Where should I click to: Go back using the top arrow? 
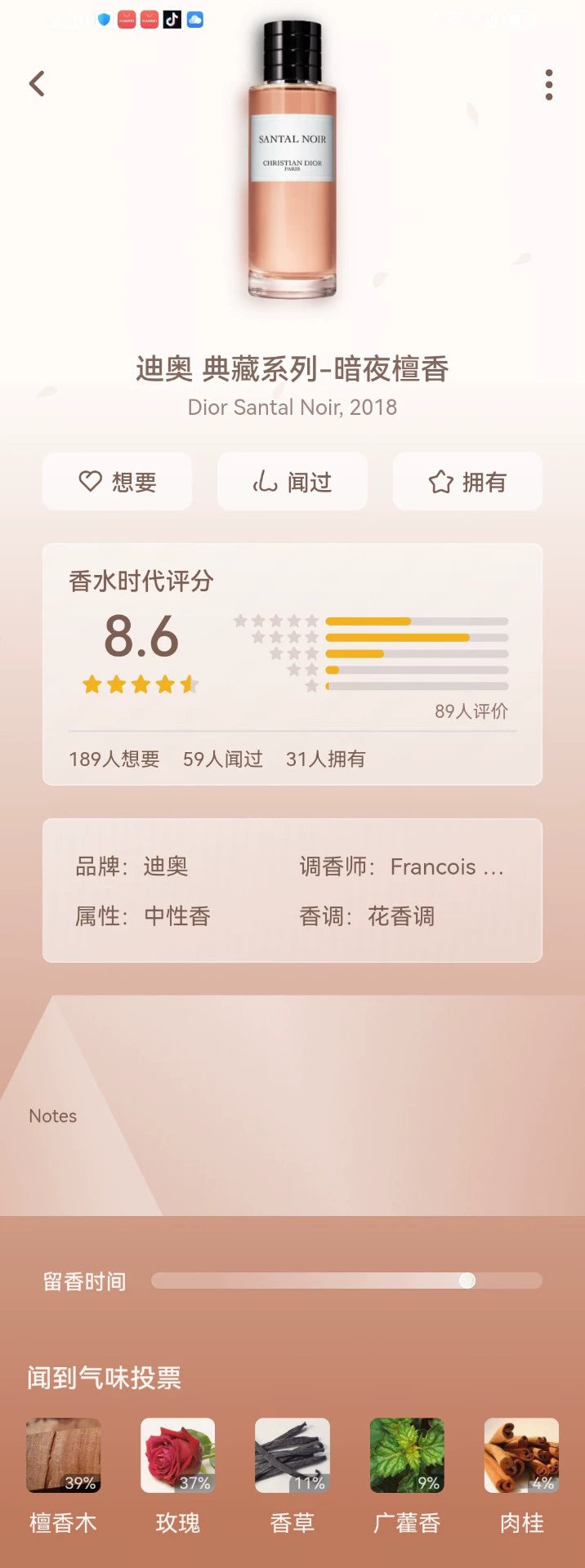pyautogui.click(x=37, y=83)
